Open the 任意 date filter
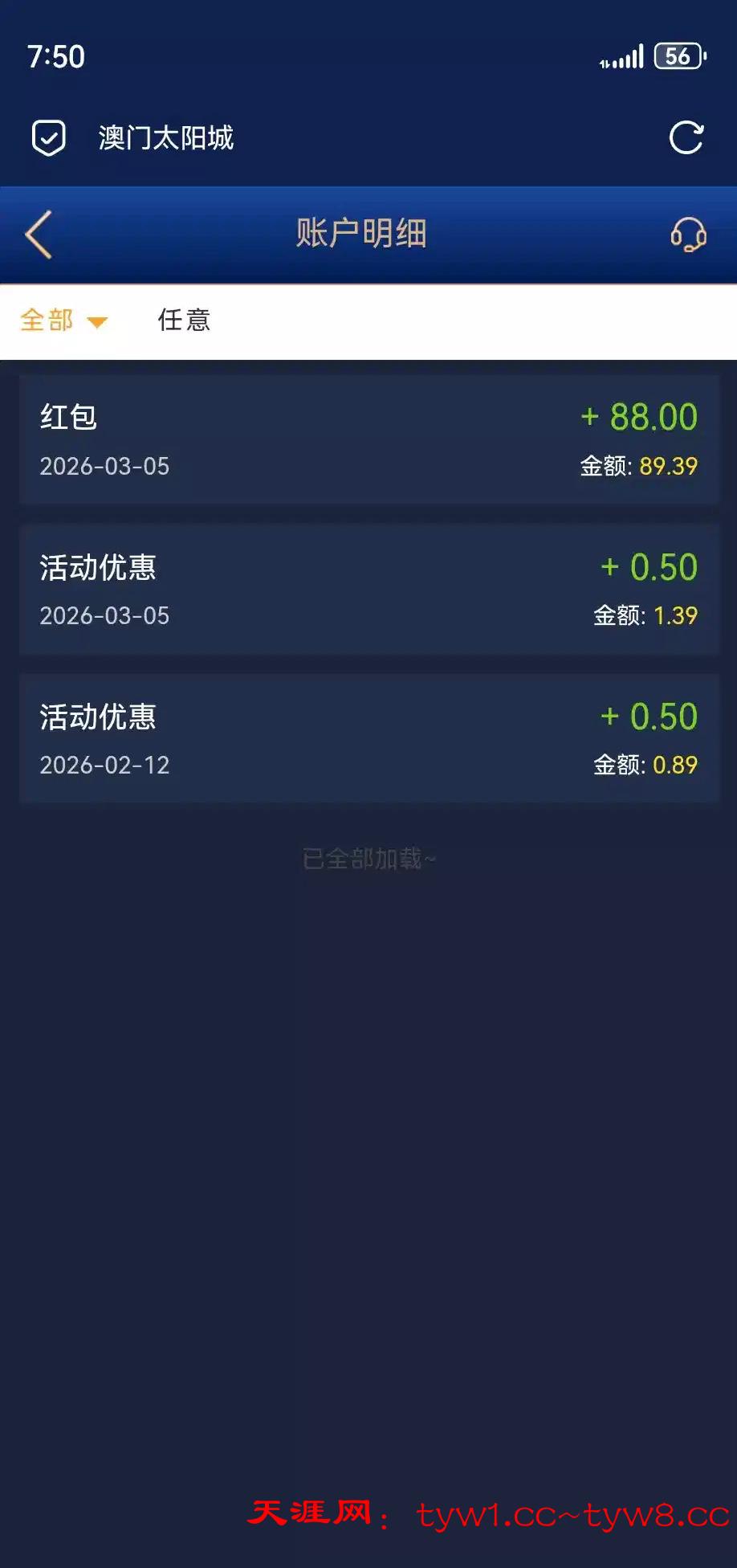This screenshot has height=1568, width=737. (184, 321)
